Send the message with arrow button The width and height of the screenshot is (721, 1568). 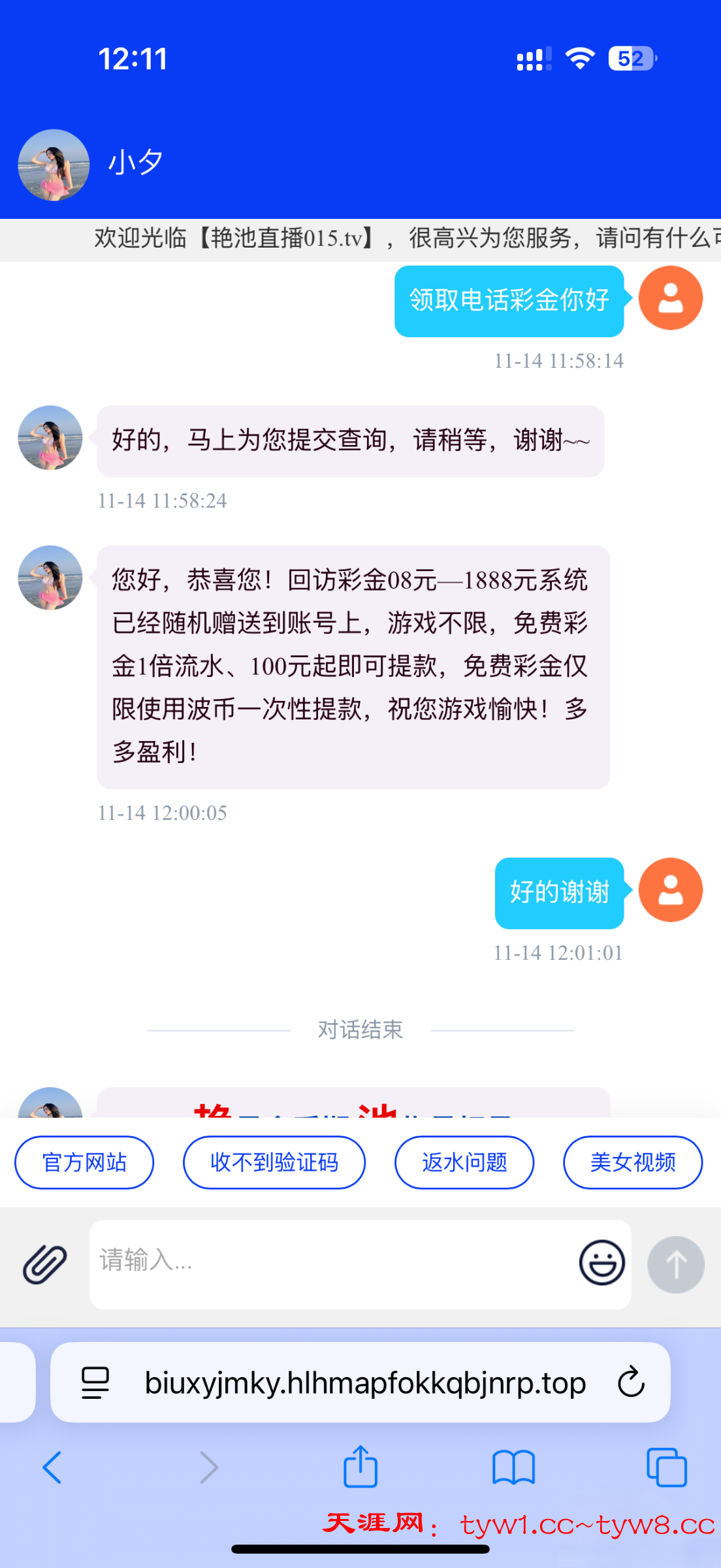[x=675, y=1264]
